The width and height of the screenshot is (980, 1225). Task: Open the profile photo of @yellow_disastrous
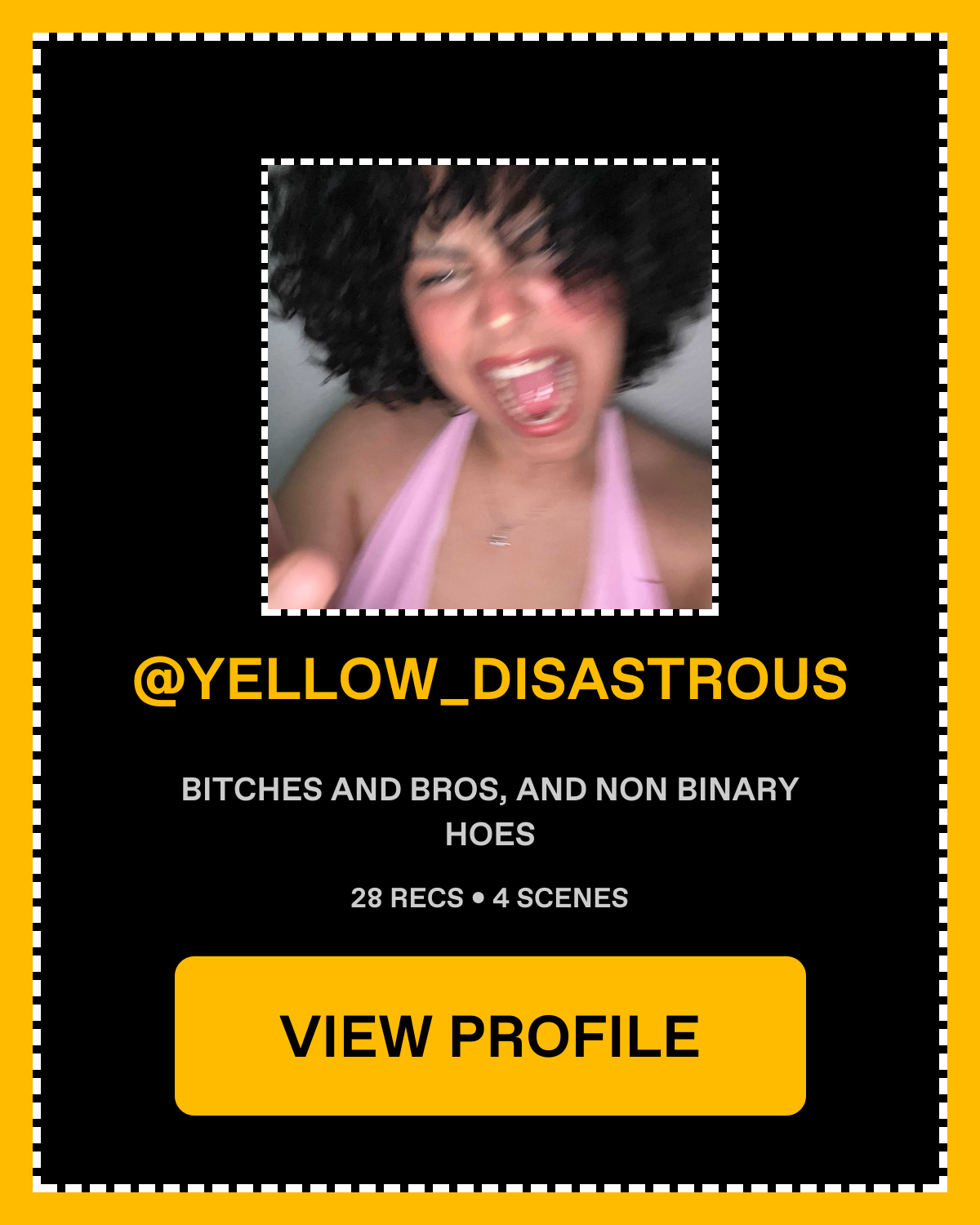(x=490, y=387)
